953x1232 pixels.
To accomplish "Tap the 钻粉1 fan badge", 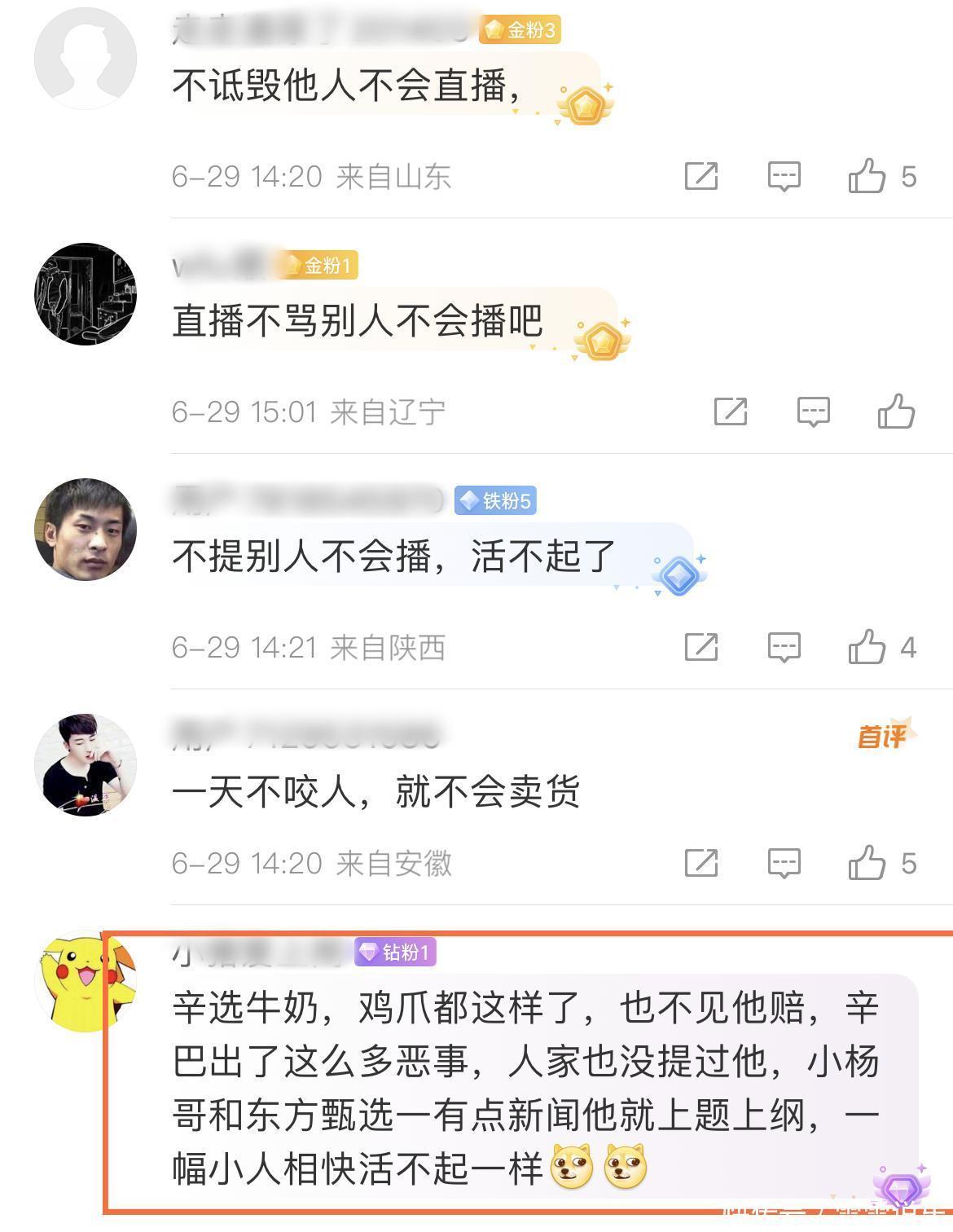I will [395, 952].
